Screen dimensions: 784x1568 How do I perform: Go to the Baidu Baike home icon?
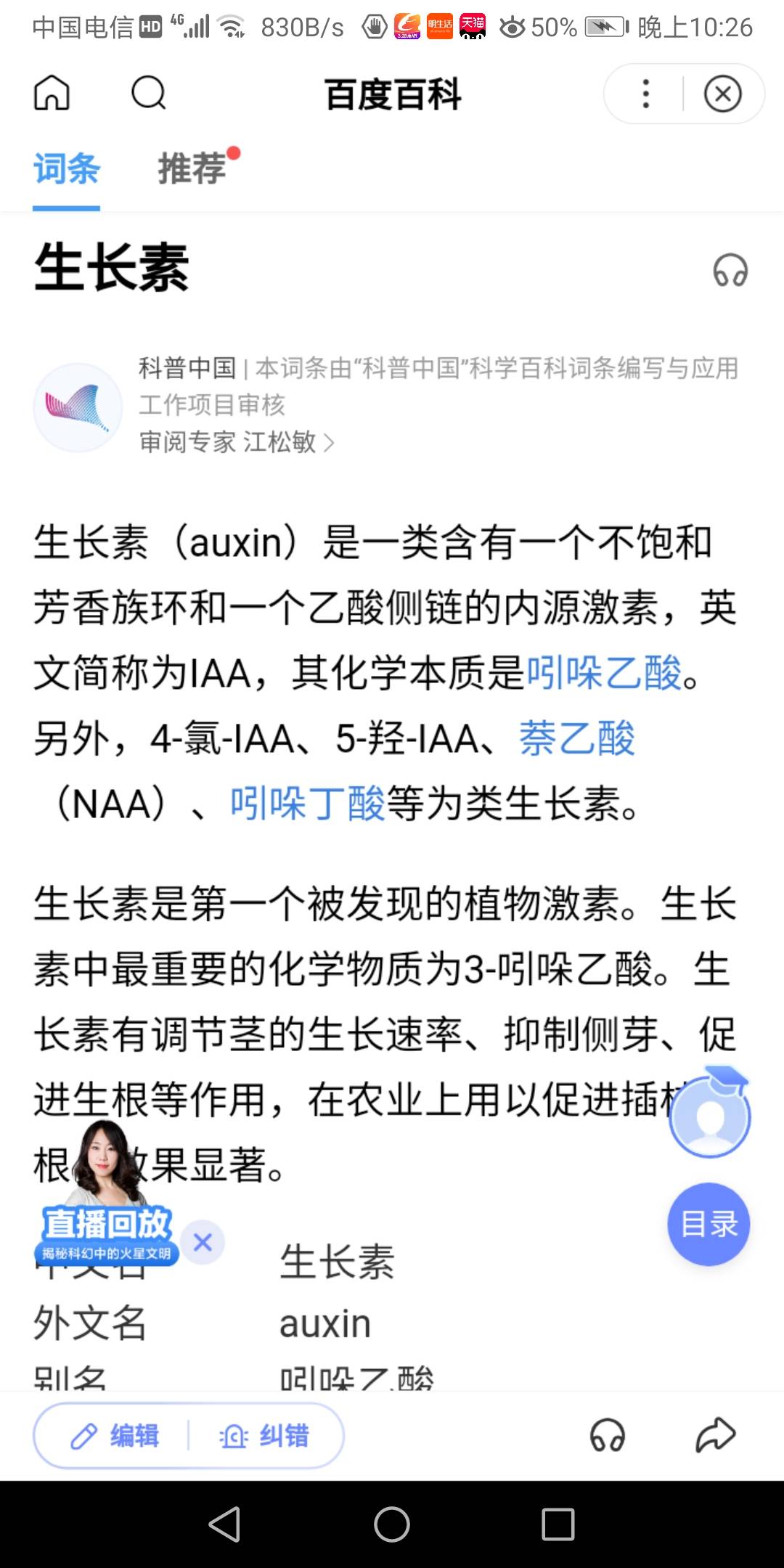pyautogui.click(x=52, y=93)
